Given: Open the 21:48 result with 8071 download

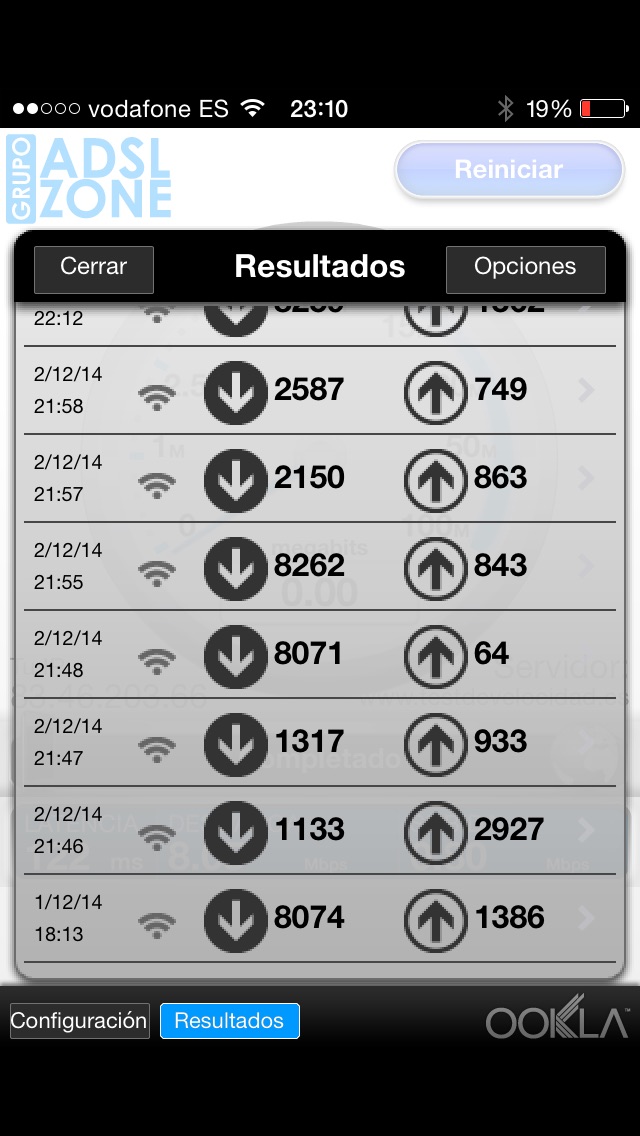Looking at the screenshot, I should click(320, 654).
